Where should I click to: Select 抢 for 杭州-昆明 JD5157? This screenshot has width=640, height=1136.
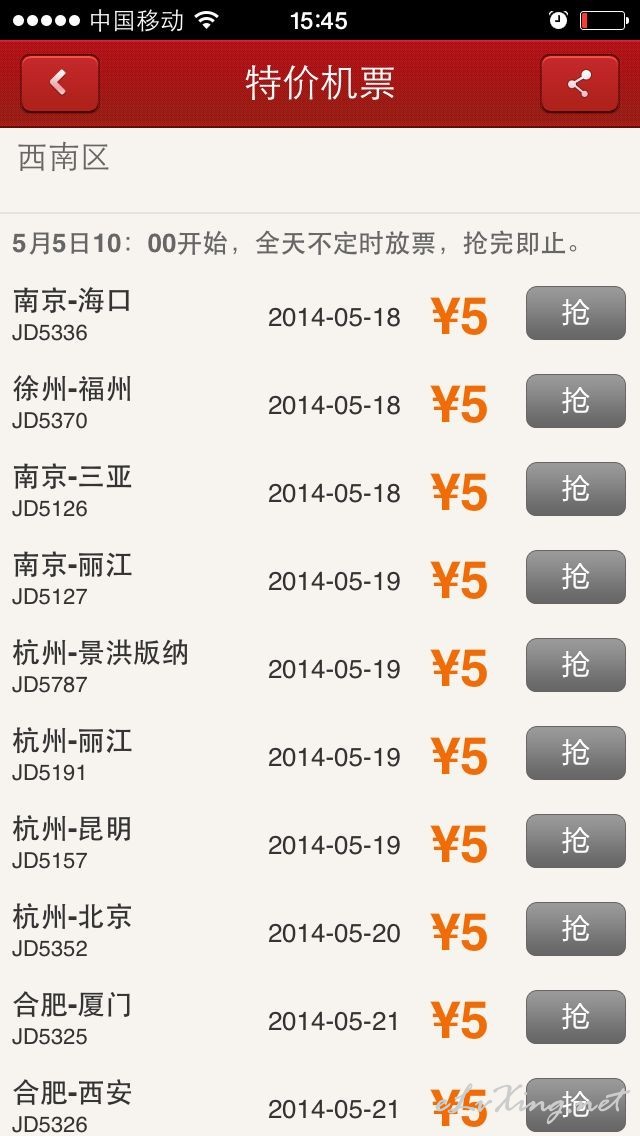575,841
